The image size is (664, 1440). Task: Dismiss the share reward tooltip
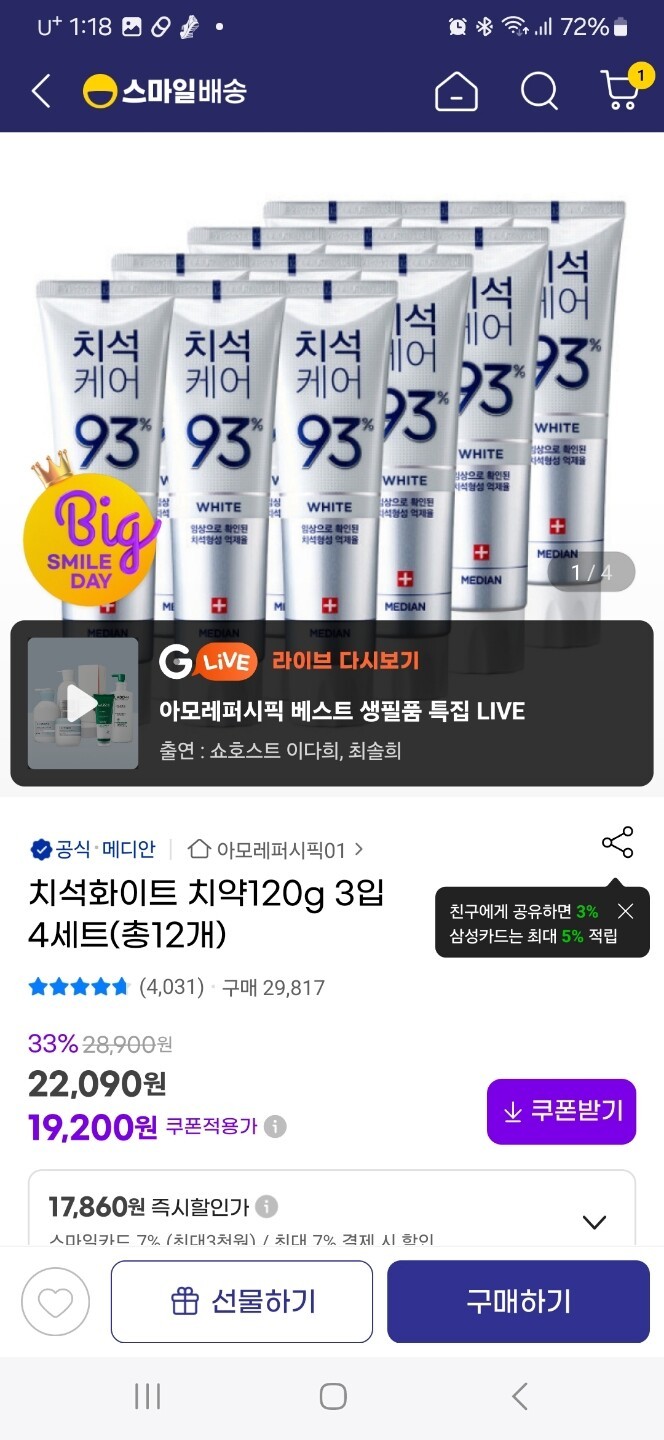tap(625, 911)
